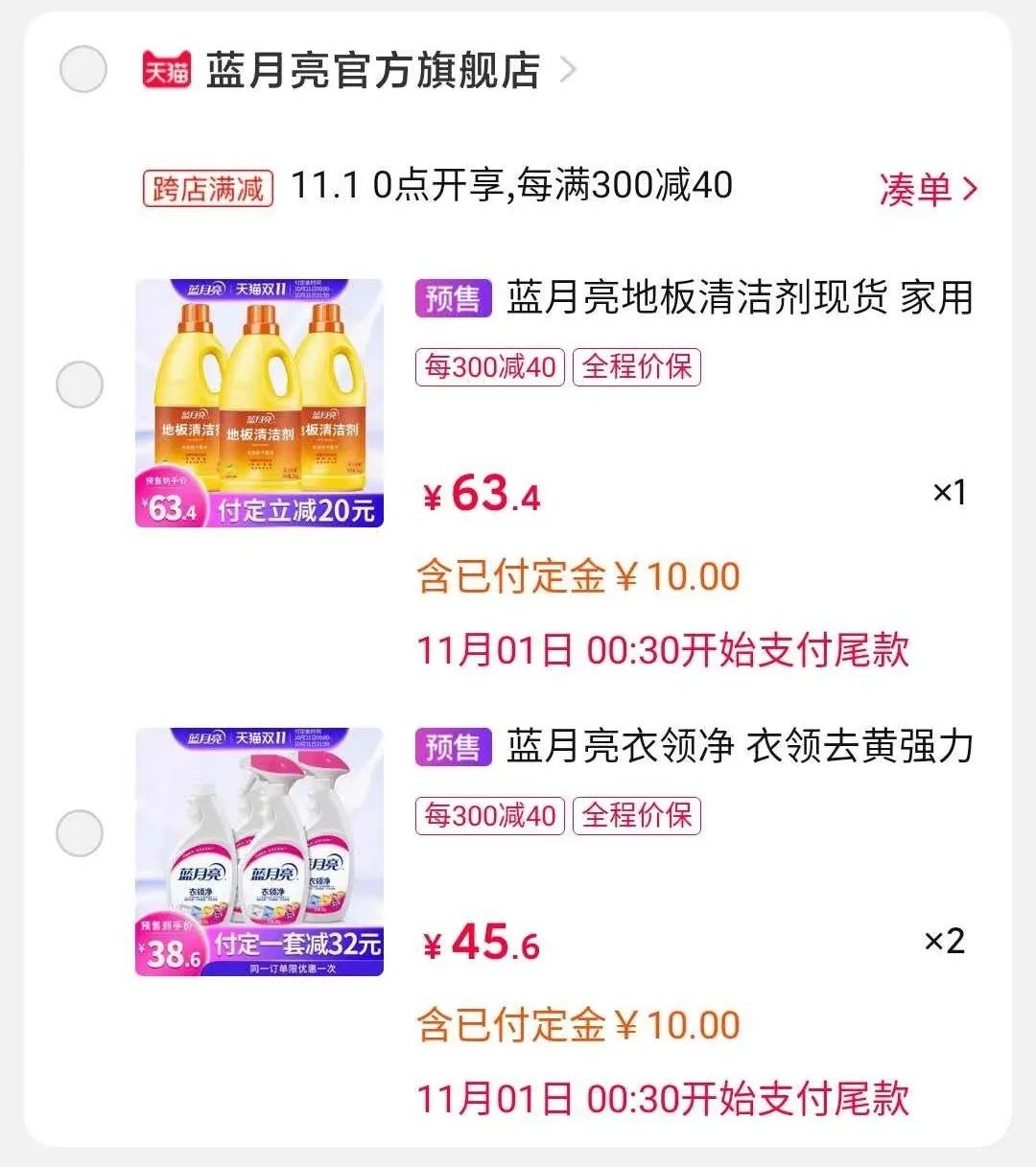Click the floor cleaner product thumbnail
This screenshot has height=1167, width=1036.
pos(257,403)
